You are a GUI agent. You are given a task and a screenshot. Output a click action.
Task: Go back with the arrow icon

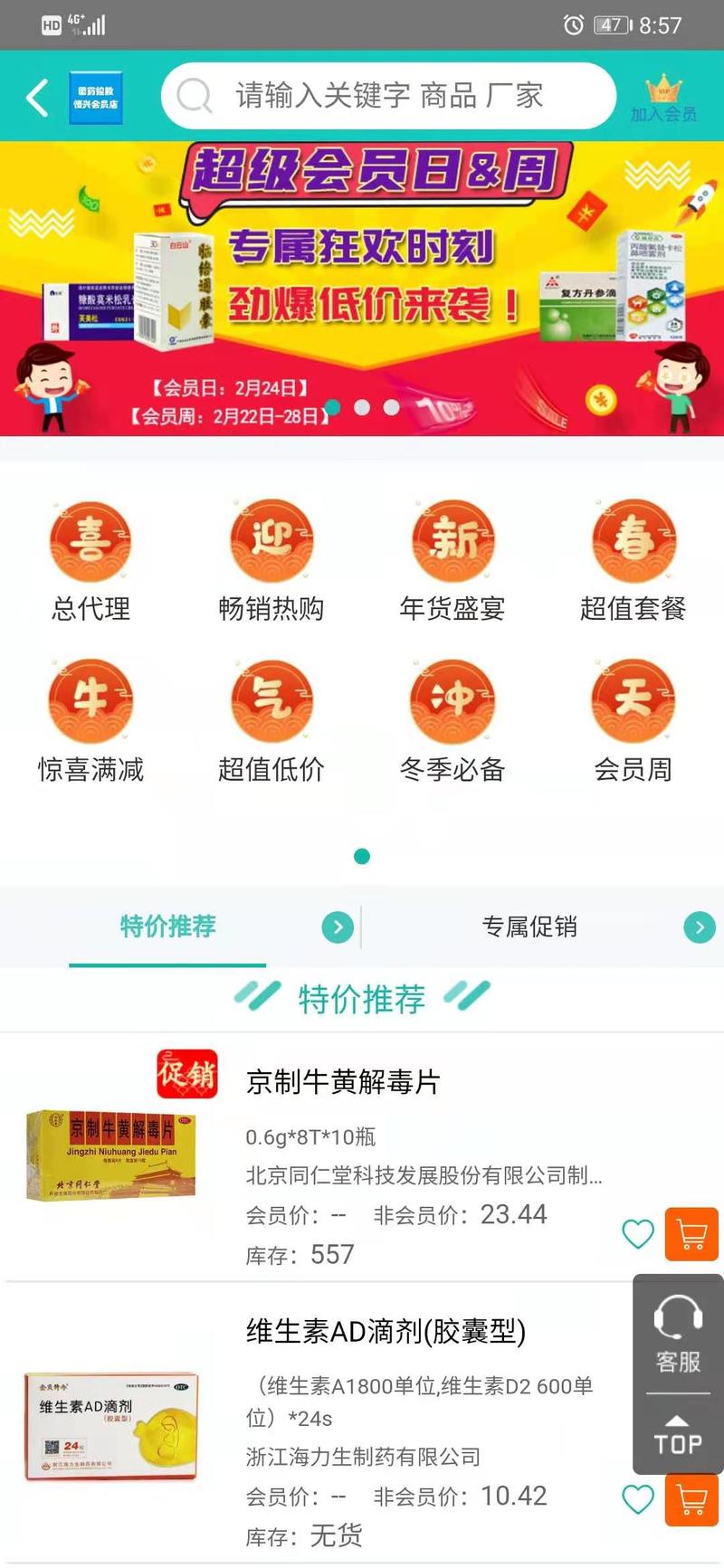pyautogui.click(x=37, y=97)
